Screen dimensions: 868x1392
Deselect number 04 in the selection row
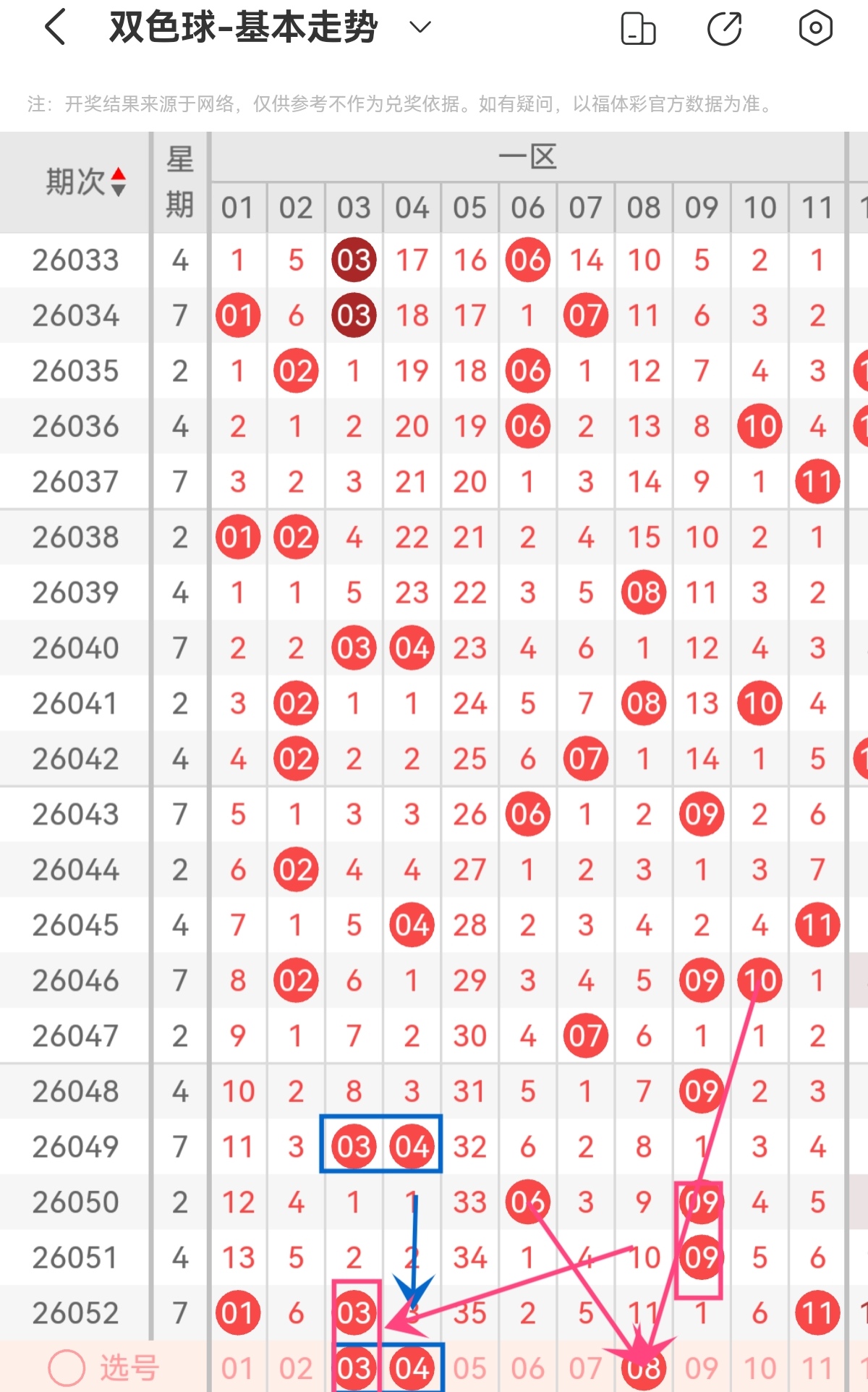pos(412,1368)
